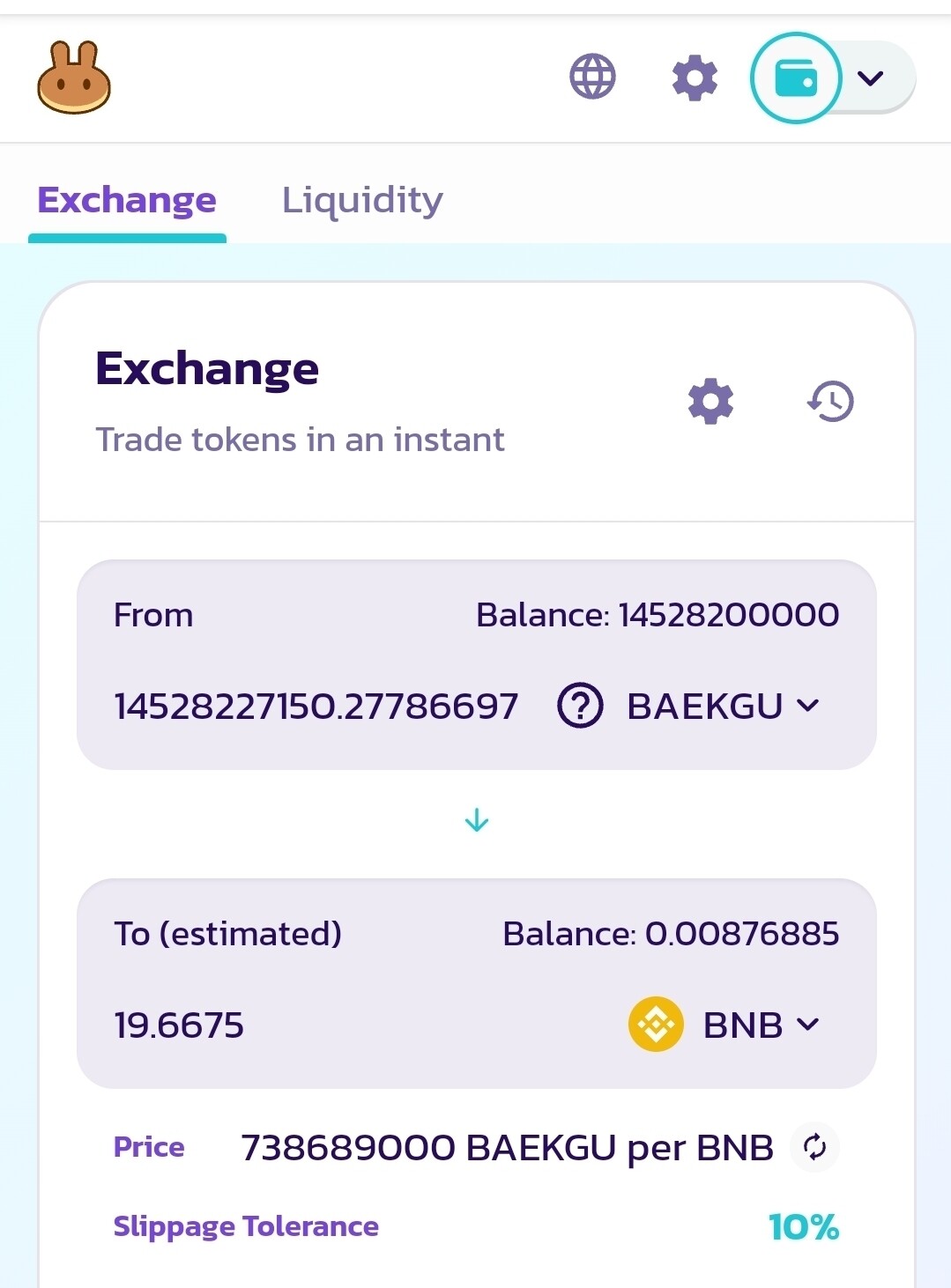The image size is (951, 1288).
Task: Switch to the Liquidity tab
Action: 362,200
